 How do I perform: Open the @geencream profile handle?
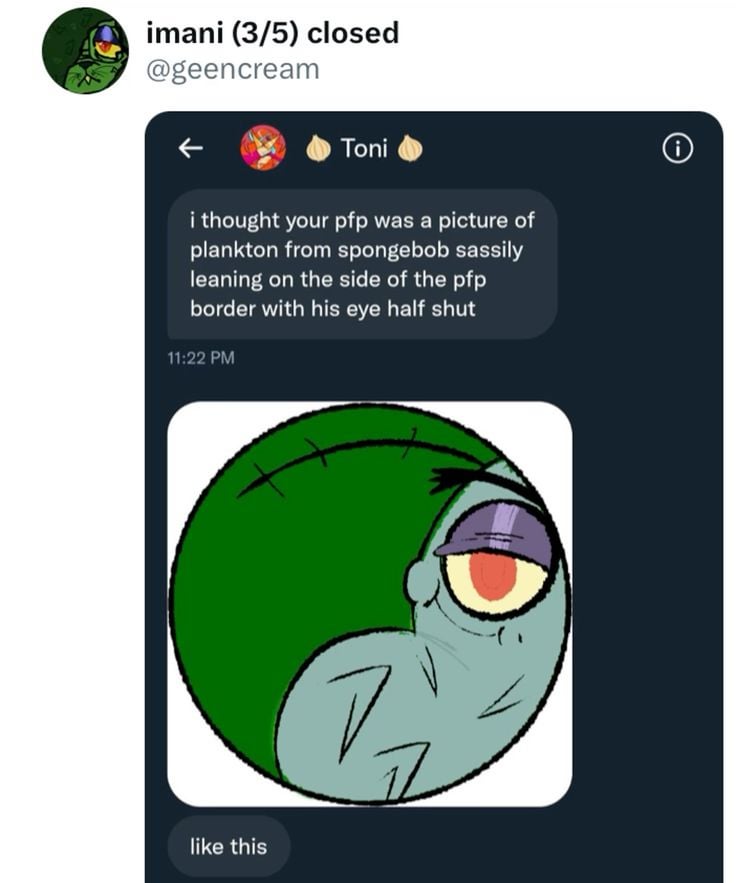point(232,69)
